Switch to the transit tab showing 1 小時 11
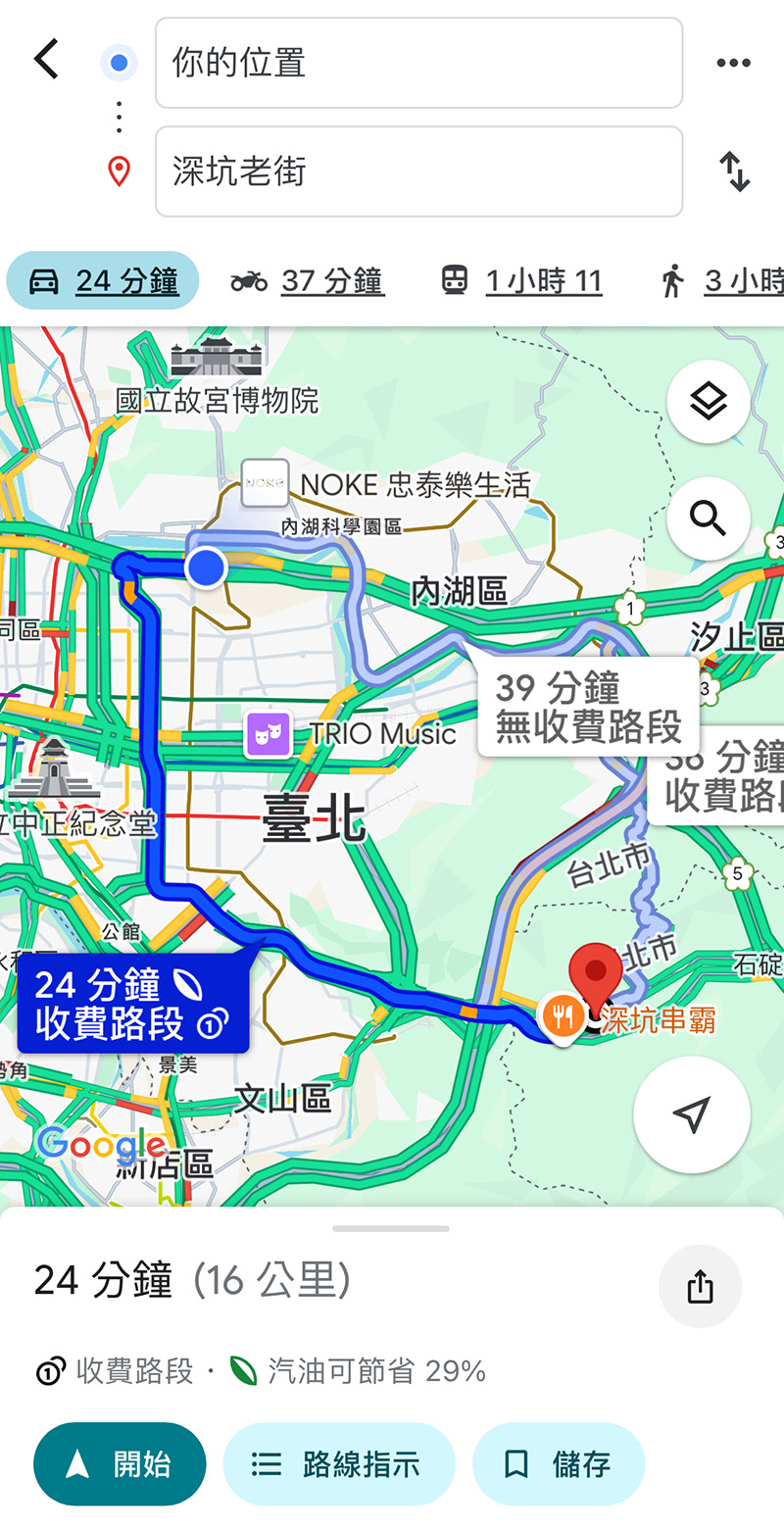This screenshot has height=1531, width=784. 521,281
